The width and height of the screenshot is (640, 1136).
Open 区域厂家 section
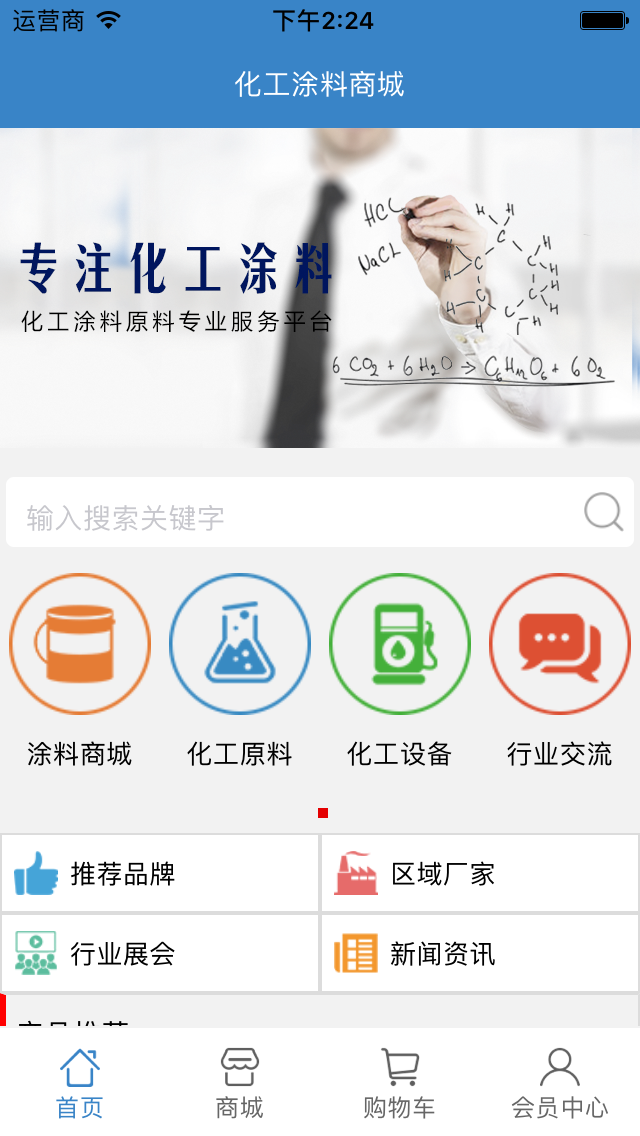coord(480,874)
